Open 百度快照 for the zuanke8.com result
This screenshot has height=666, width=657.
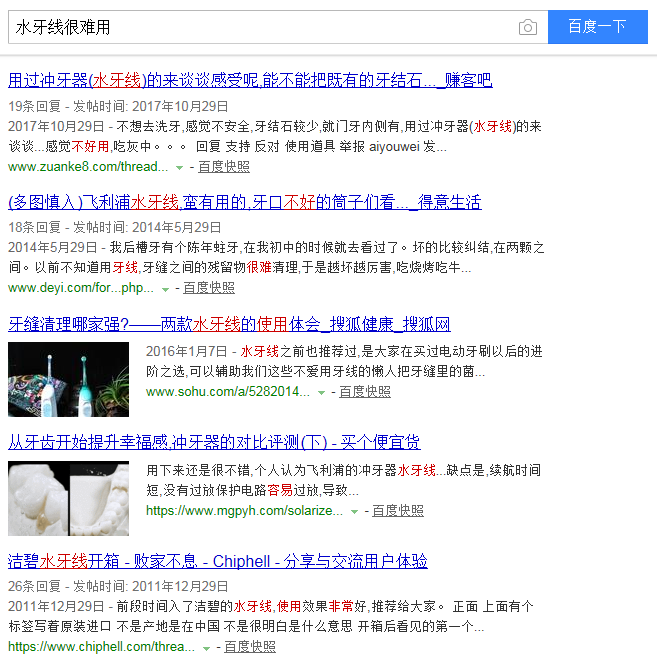pyautogui.click(x=224, y=166)
